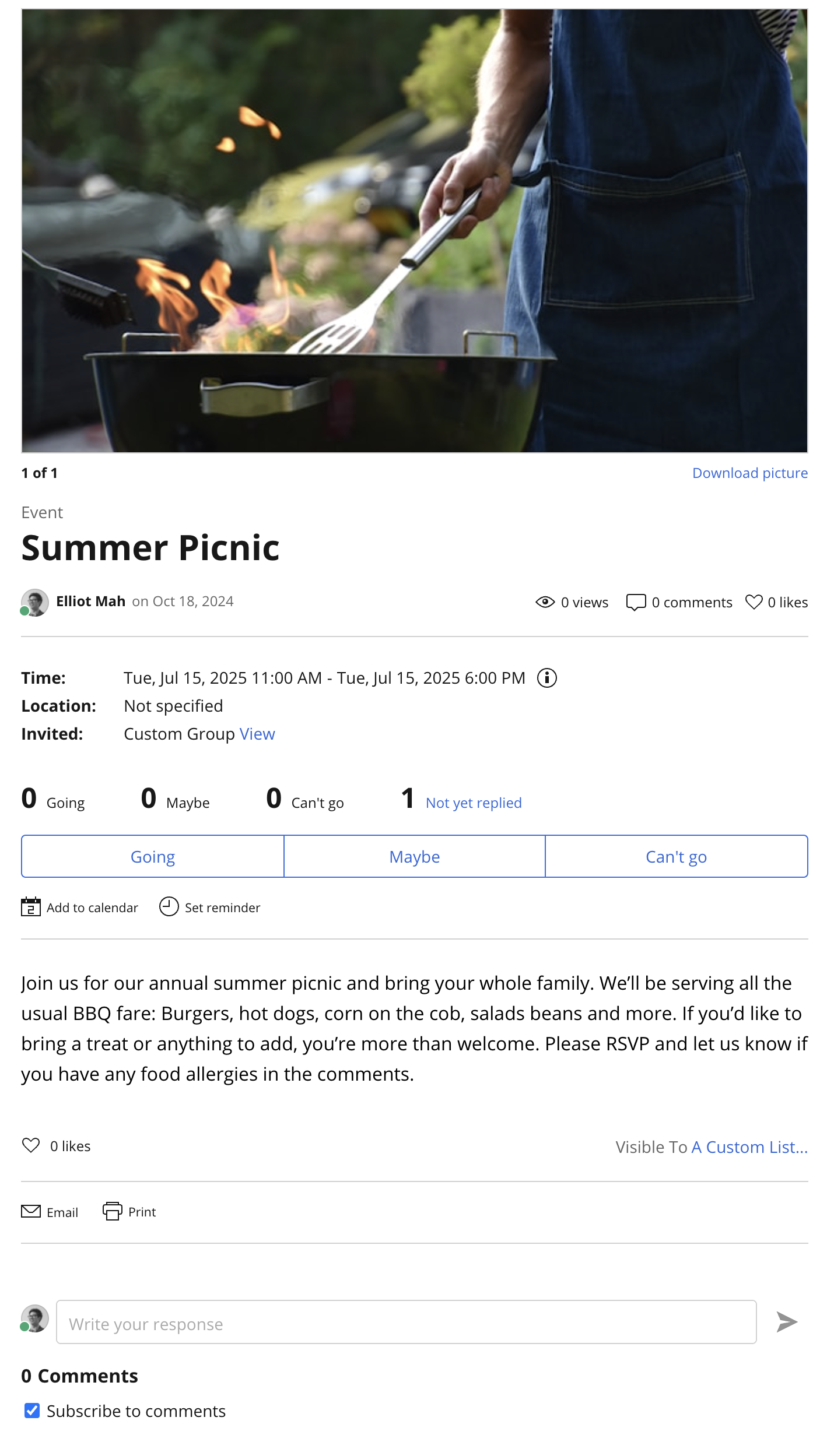The height and width of the screenshot is (1456, 827).
Task: Add the event to calendar
Action: tap(80, 907)
